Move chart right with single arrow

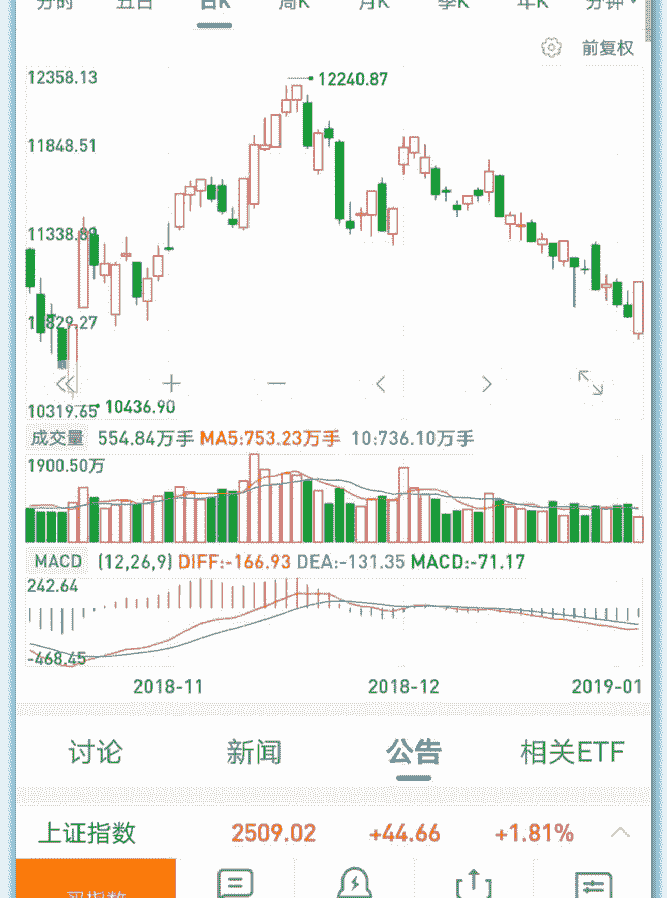pyautogui.click(x=486, y=383)
